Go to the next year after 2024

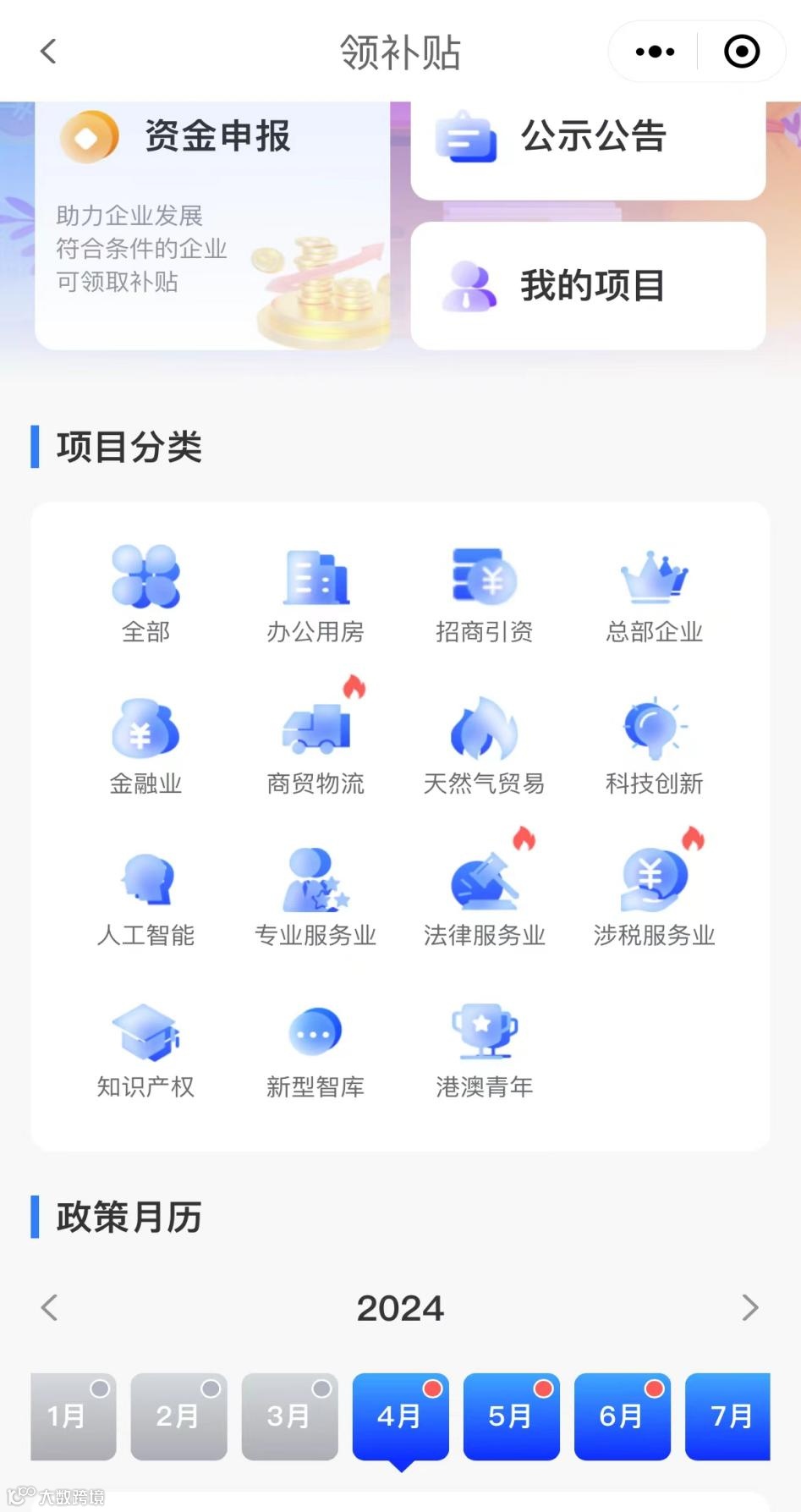tap(749, 1307)
